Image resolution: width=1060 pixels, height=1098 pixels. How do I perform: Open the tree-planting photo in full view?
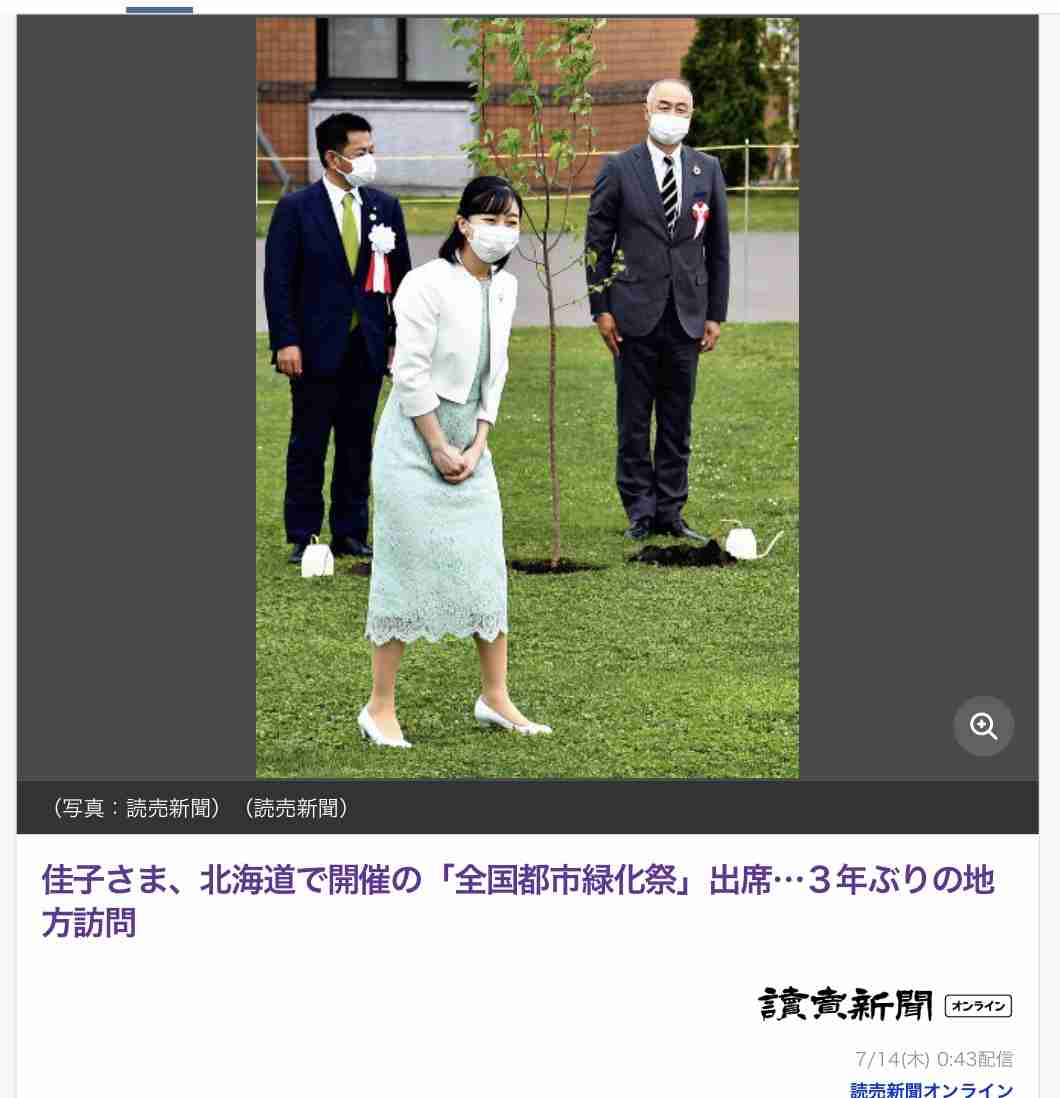pyautogui.click(x=527, y=398)
